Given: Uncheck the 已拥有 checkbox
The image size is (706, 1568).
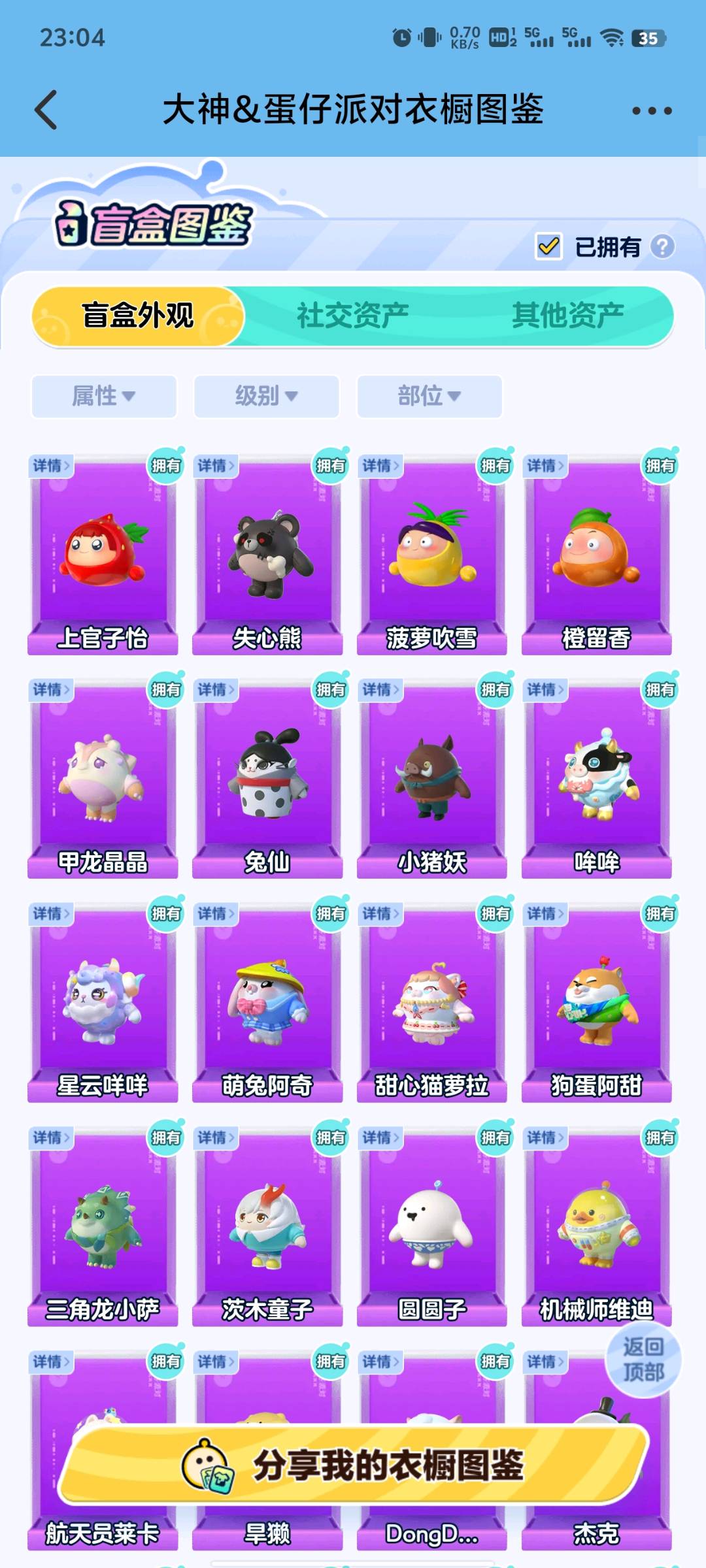Looking at the screenshot, I should click(548, 247).
